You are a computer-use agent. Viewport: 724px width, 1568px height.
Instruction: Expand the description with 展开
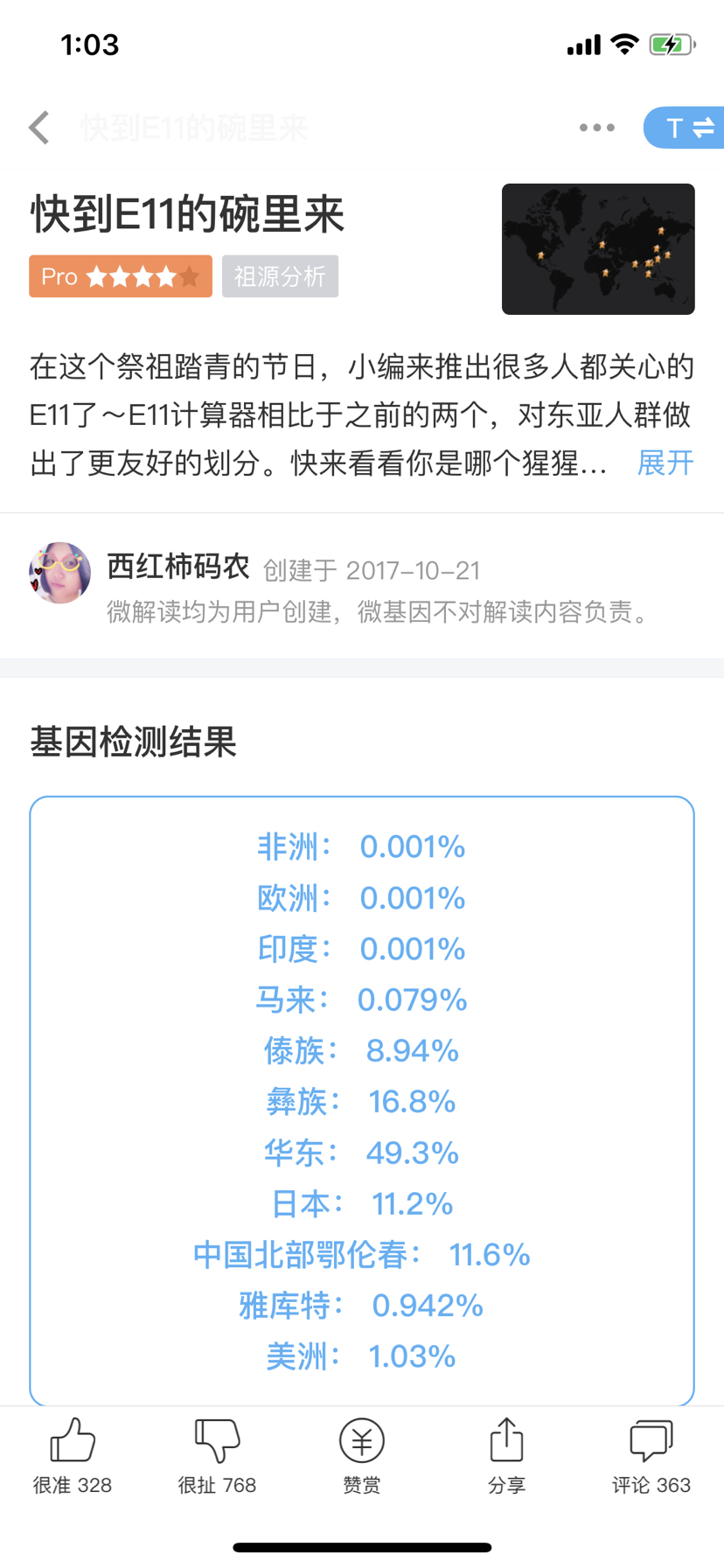665,463
